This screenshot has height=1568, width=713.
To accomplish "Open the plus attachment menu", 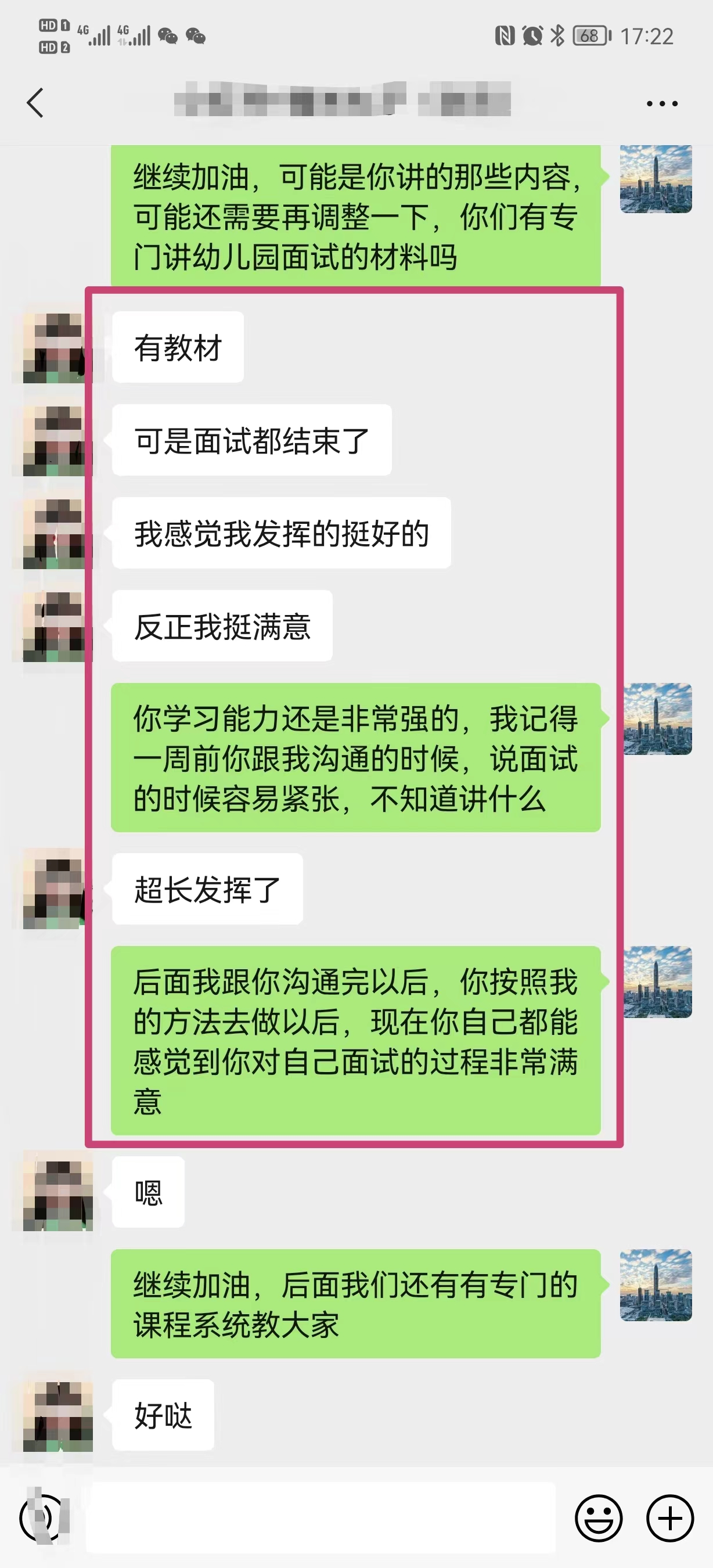I will tap(670, 1518).
